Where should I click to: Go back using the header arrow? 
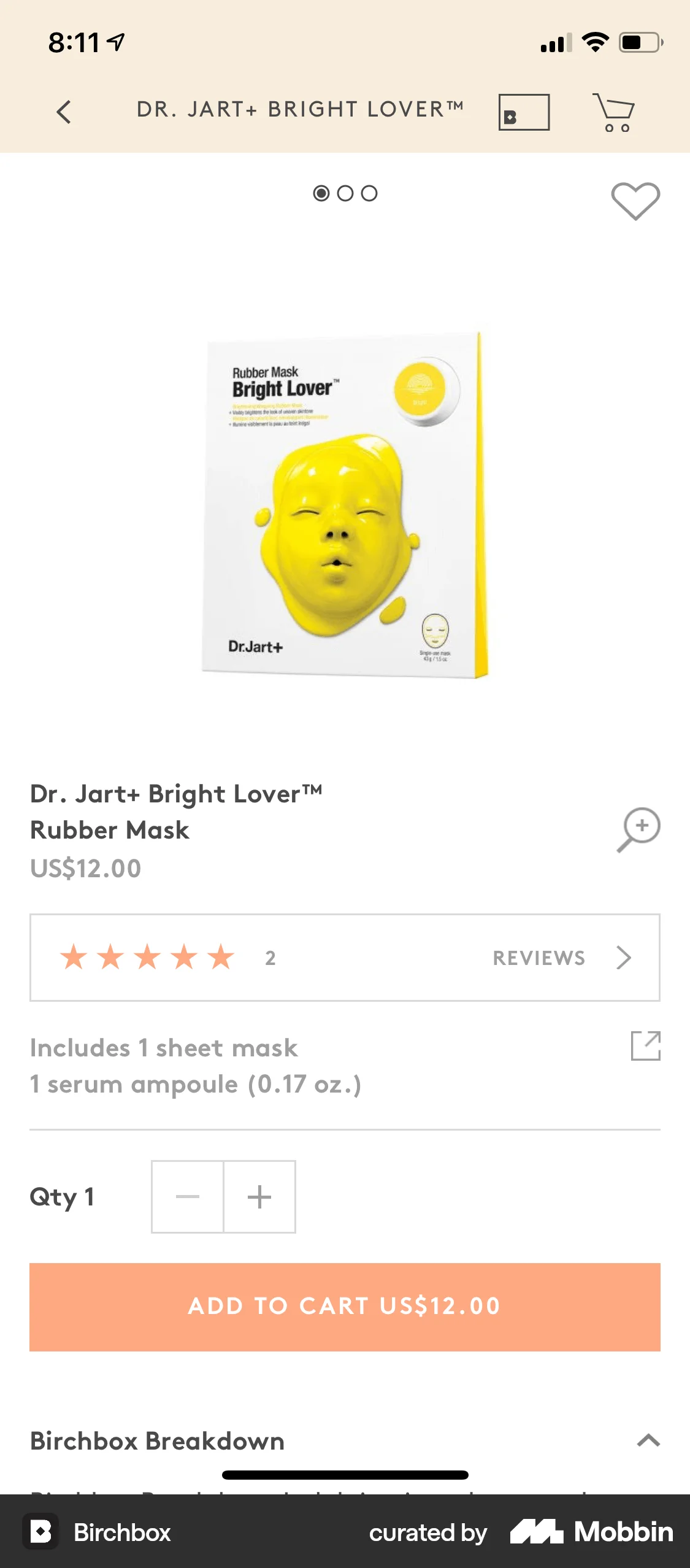(x=64, y=112)
